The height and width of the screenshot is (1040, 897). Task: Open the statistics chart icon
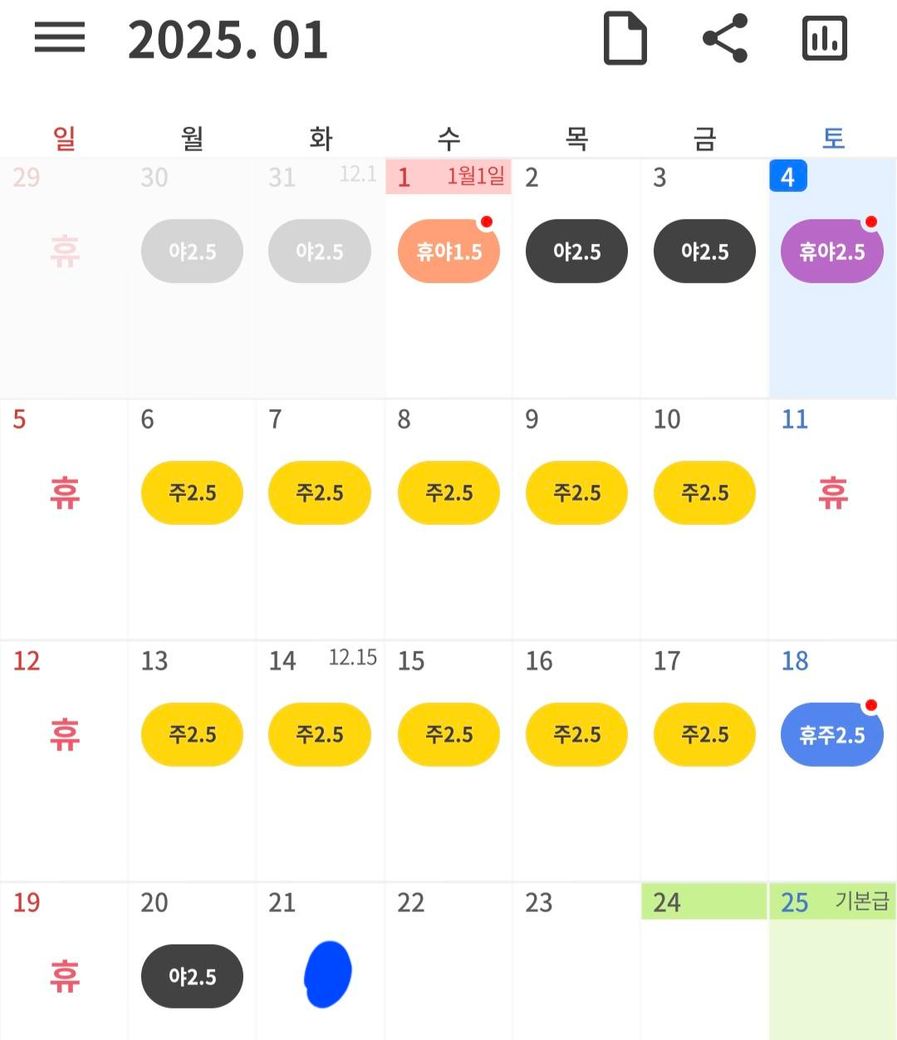825,40
